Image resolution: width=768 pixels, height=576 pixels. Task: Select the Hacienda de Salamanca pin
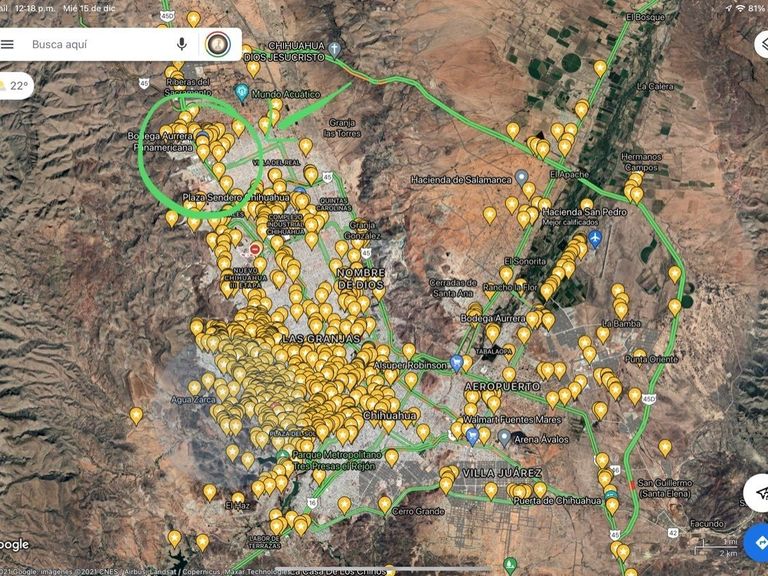522,178
